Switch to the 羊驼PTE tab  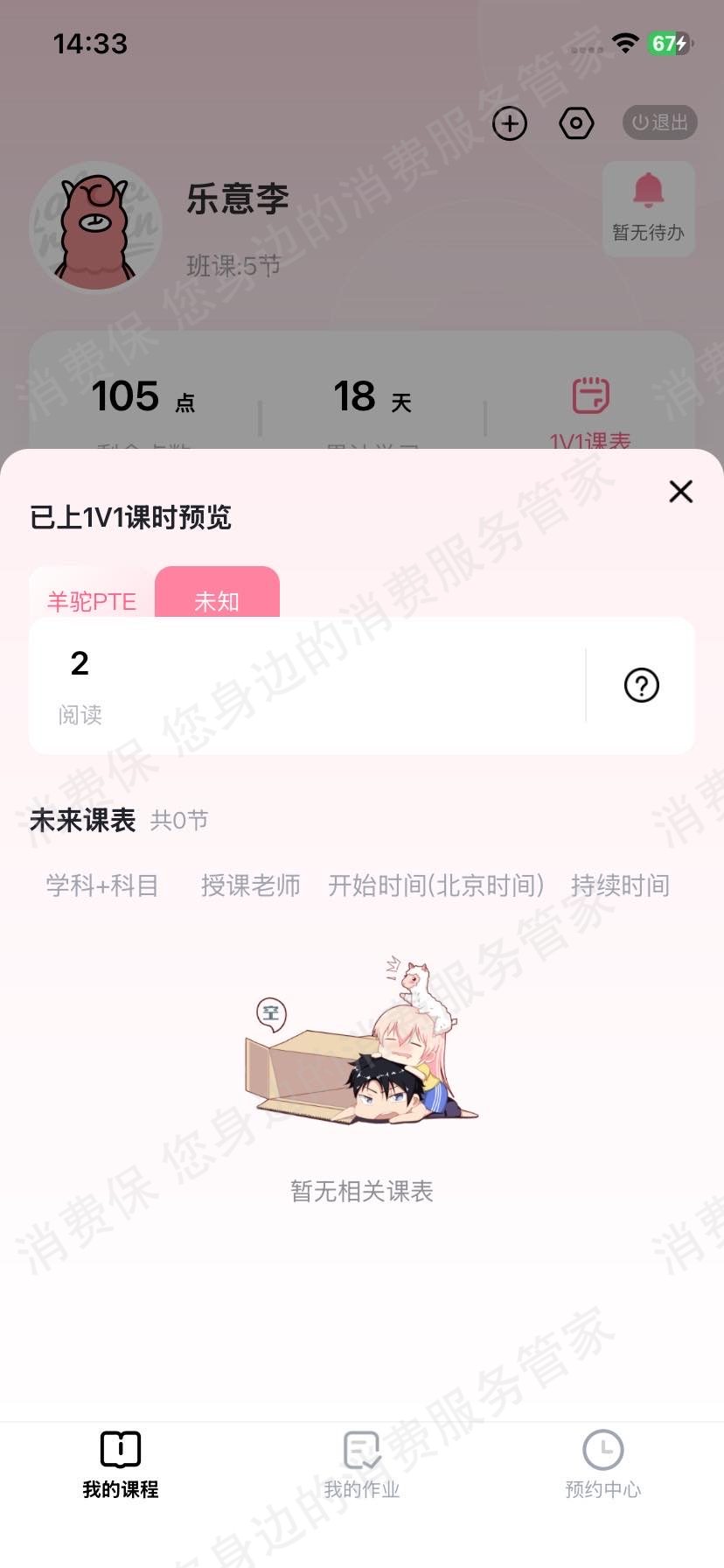click(91, 601)
